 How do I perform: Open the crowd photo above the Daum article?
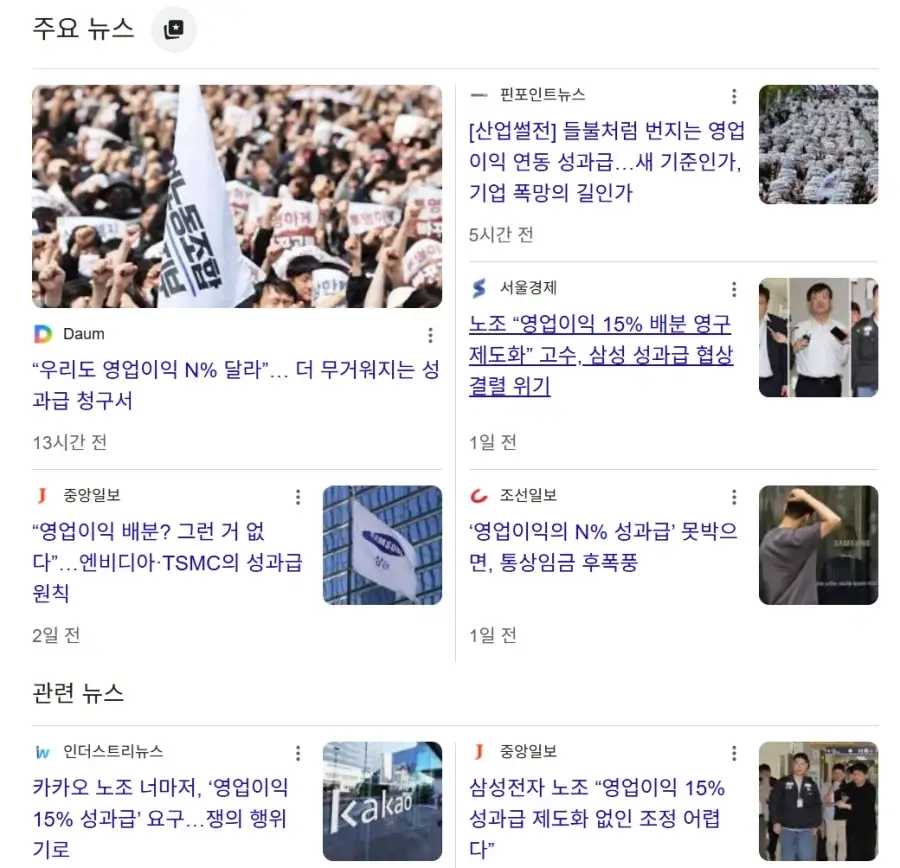tap(237, 196)
